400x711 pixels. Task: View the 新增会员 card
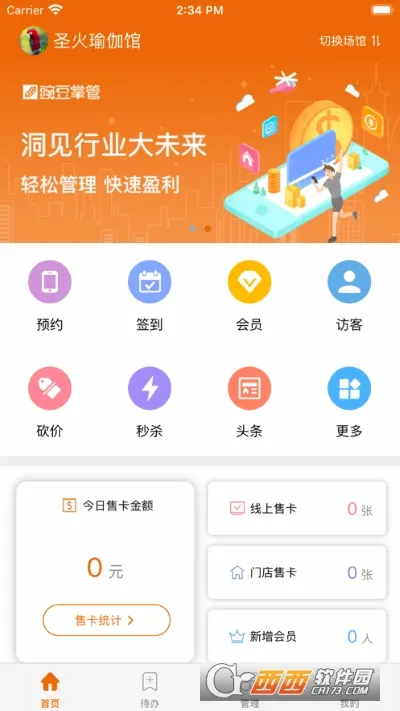click(x=297, y=636)
